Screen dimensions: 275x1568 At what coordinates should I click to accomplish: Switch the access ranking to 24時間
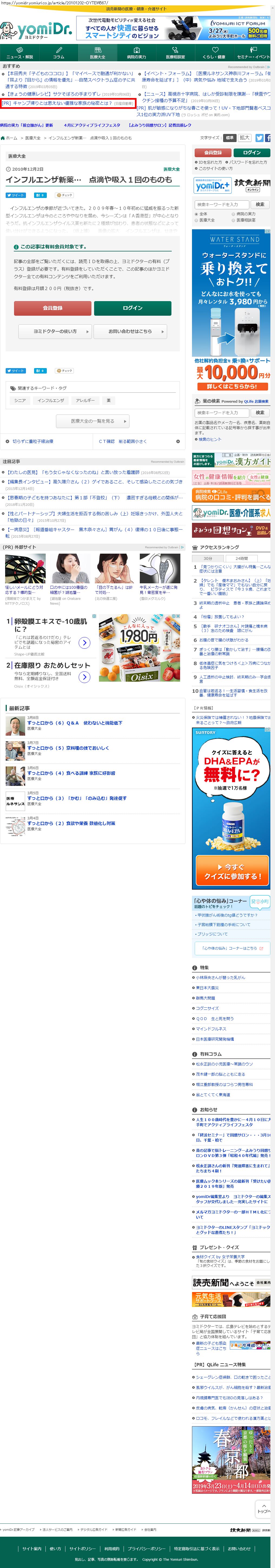point(242,558)
